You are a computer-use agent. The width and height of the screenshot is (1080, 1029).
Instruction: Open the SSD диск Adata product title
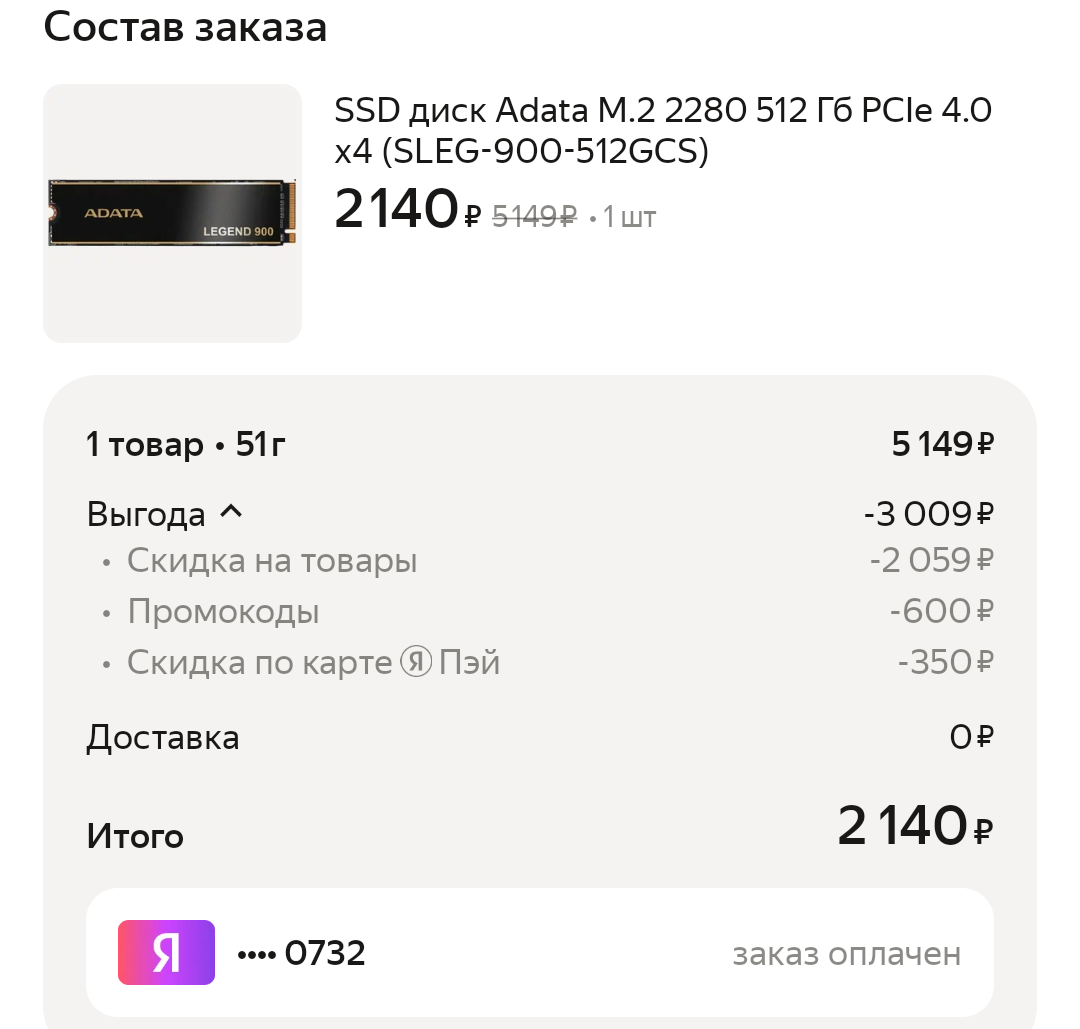(662, 130)
